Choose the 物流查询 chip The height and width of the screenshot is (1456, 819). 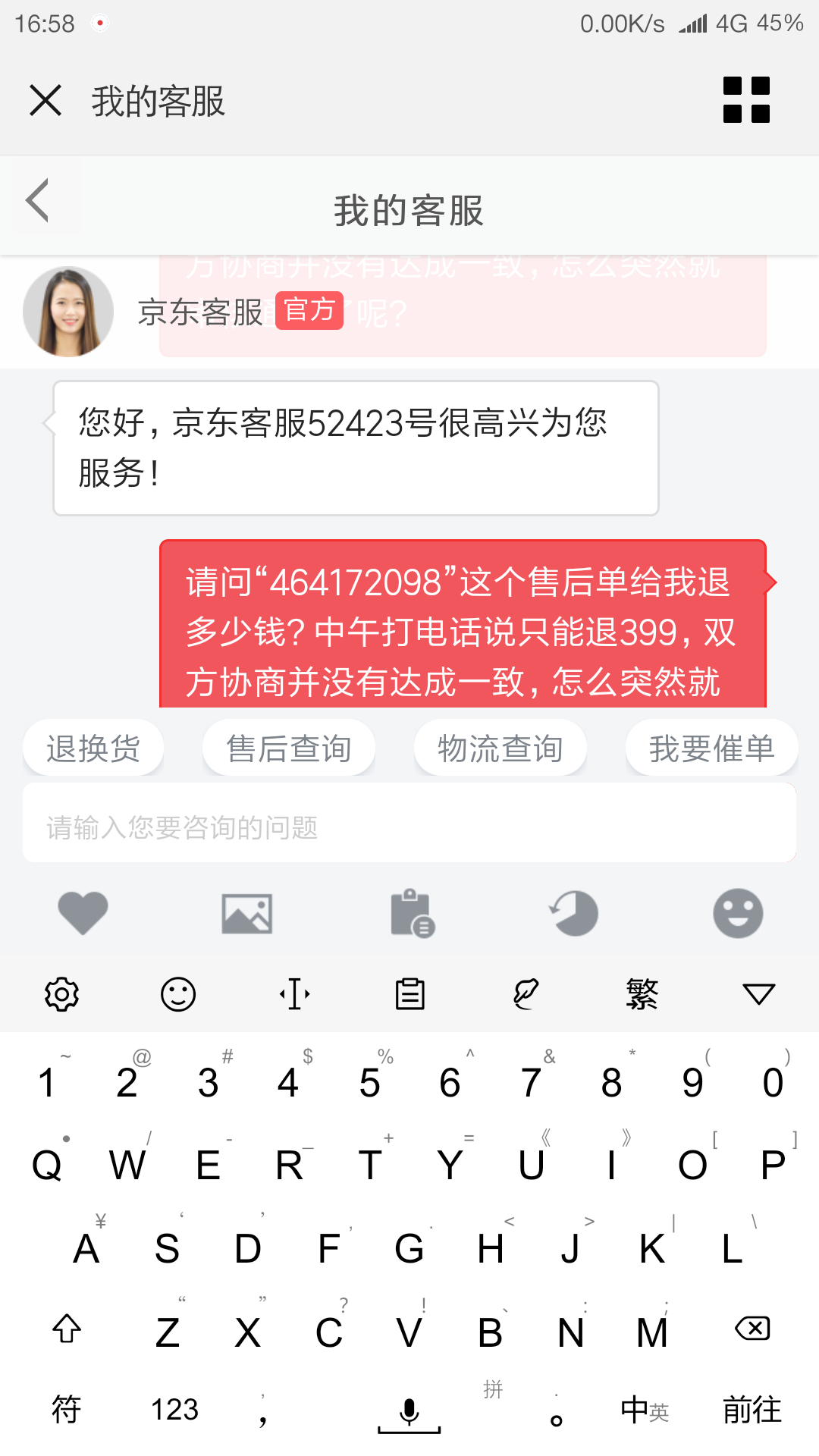[x=500, y=748]
